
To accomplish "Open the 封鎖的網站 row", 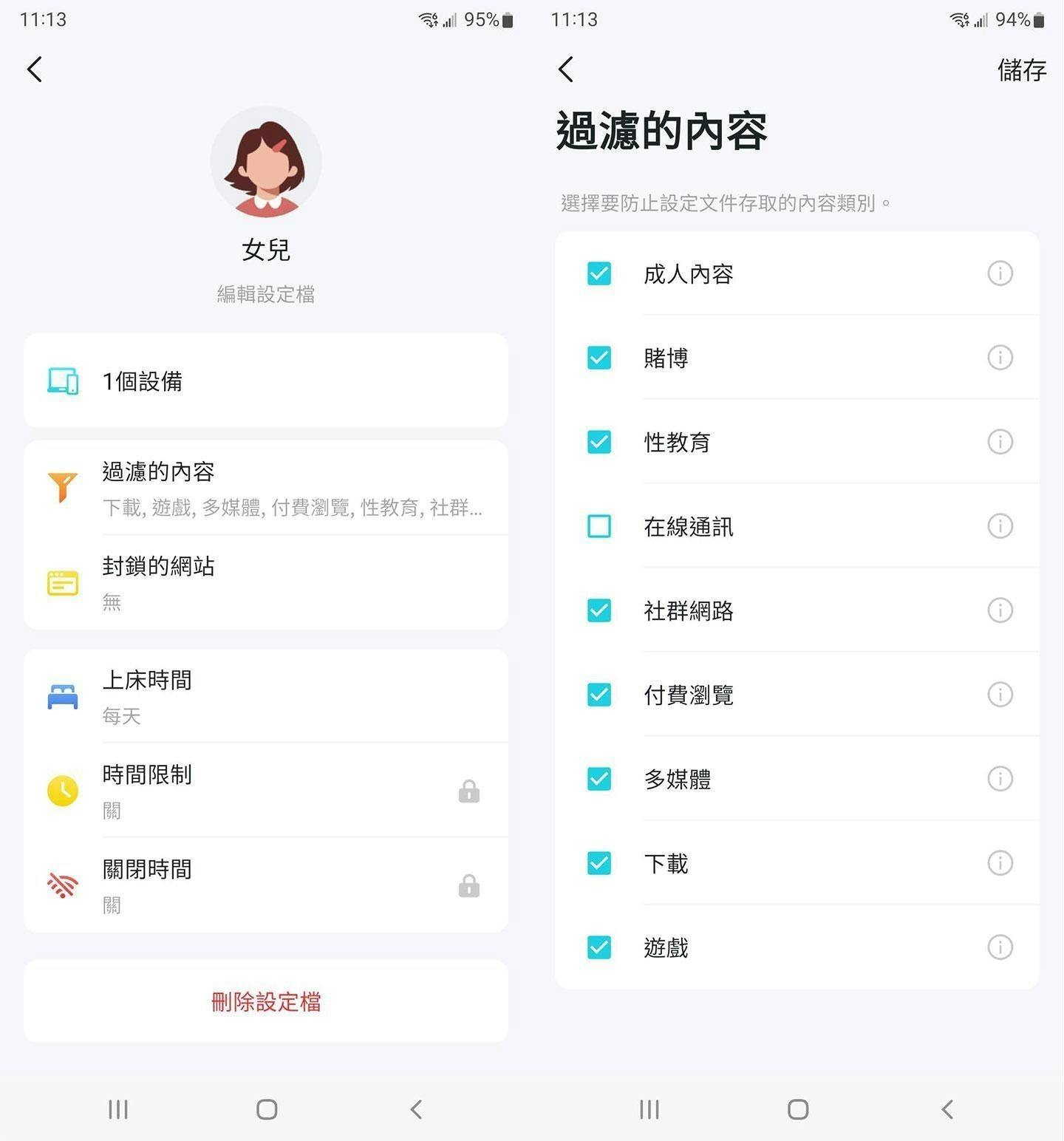I will coord(266,582).
